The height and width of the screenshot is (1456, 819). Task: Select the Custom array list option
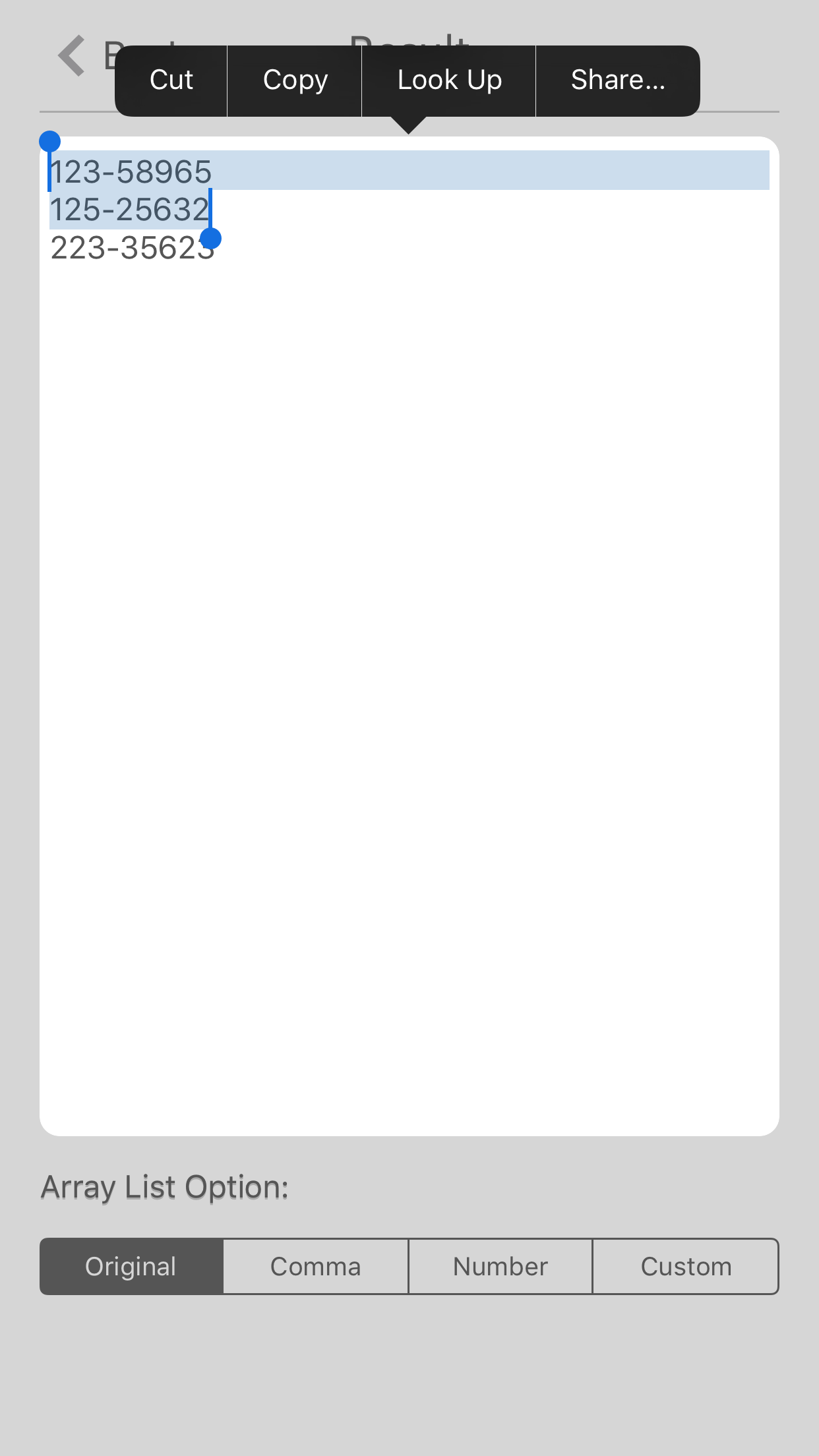coord(685,1266)
